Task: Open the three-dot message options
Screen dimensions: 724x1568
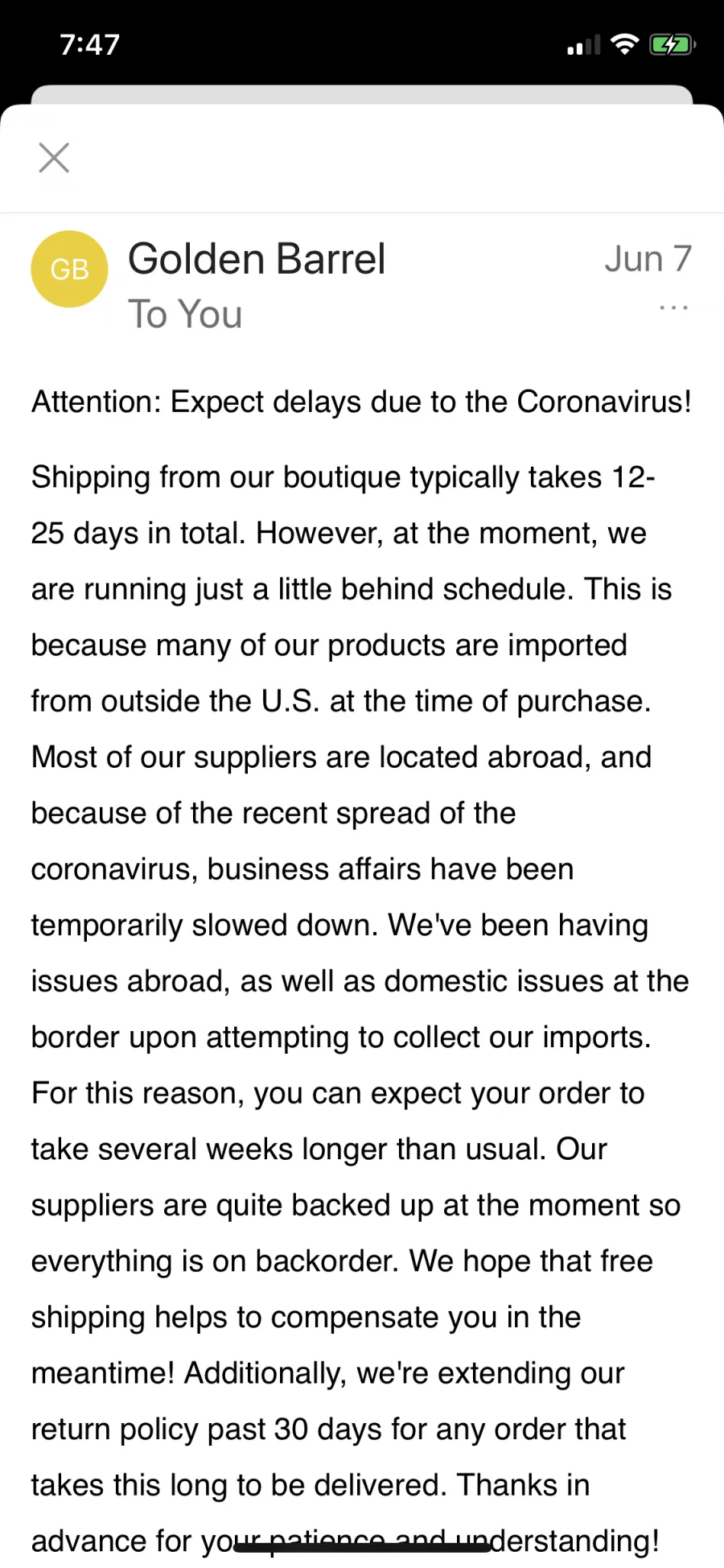Action: [673, 307]
